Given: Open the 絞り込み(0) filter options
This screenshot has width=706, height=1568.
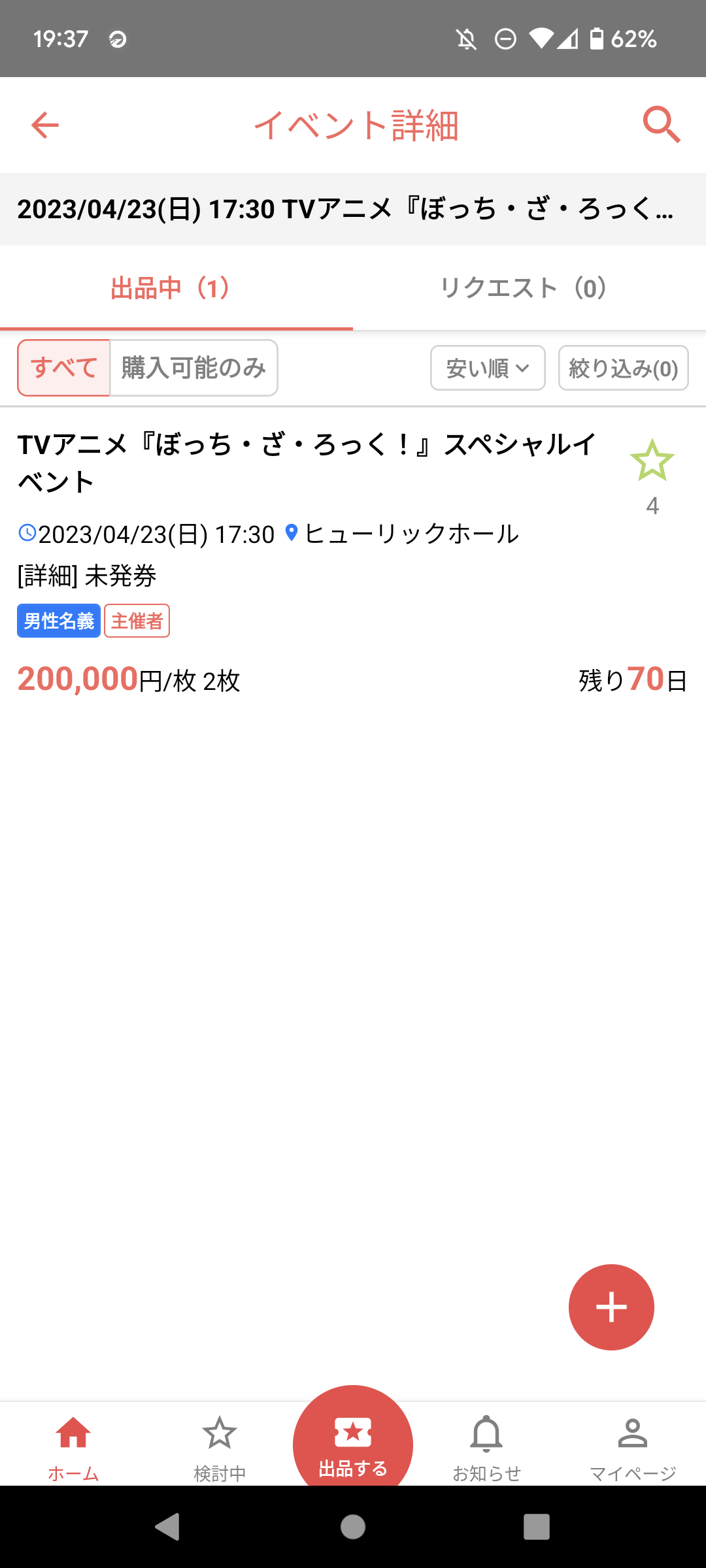Looking at the screenshot, I should (x=623, y=368).
